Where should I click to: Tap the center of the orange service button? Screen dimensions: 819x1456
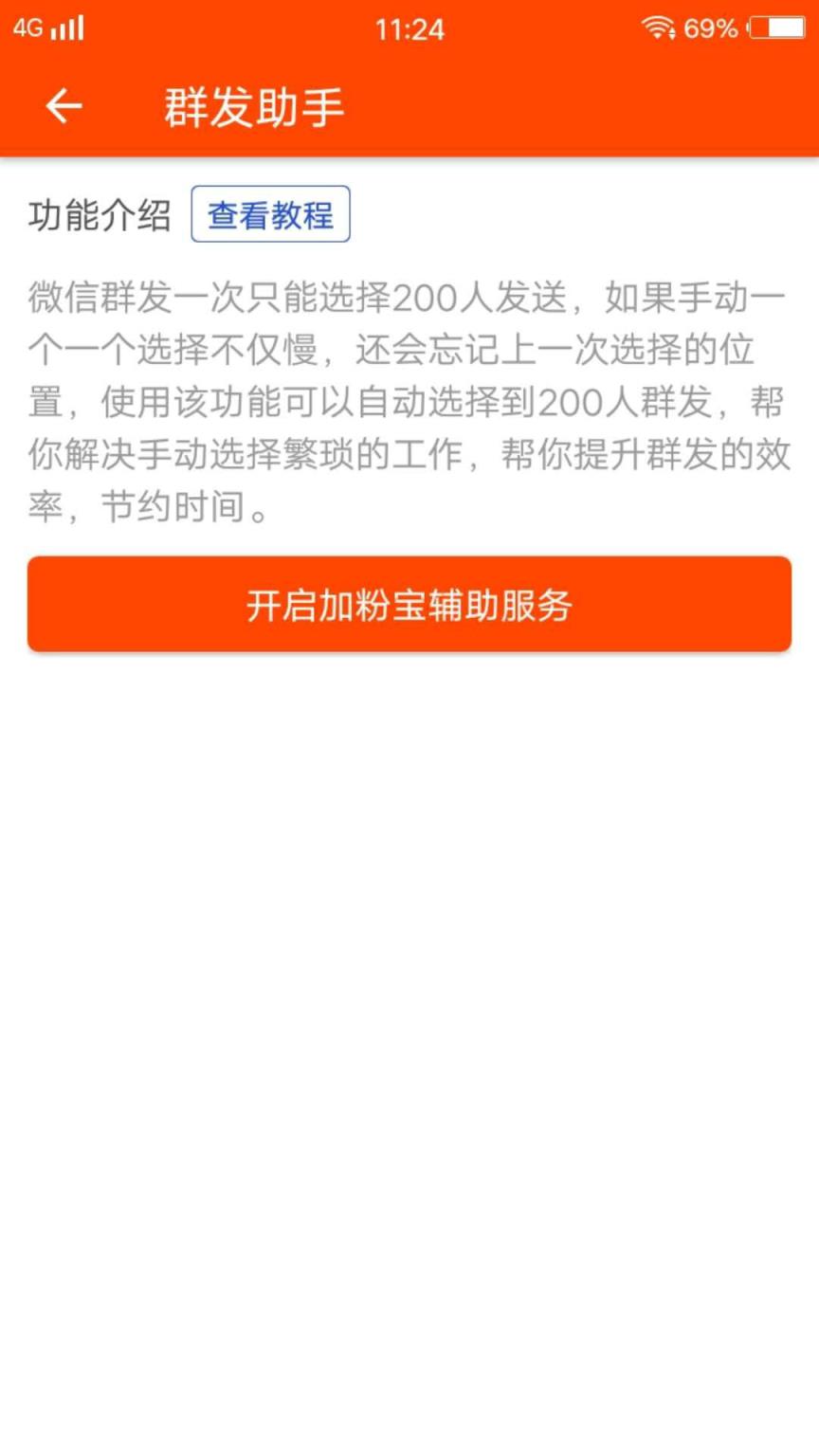(409, 604)
